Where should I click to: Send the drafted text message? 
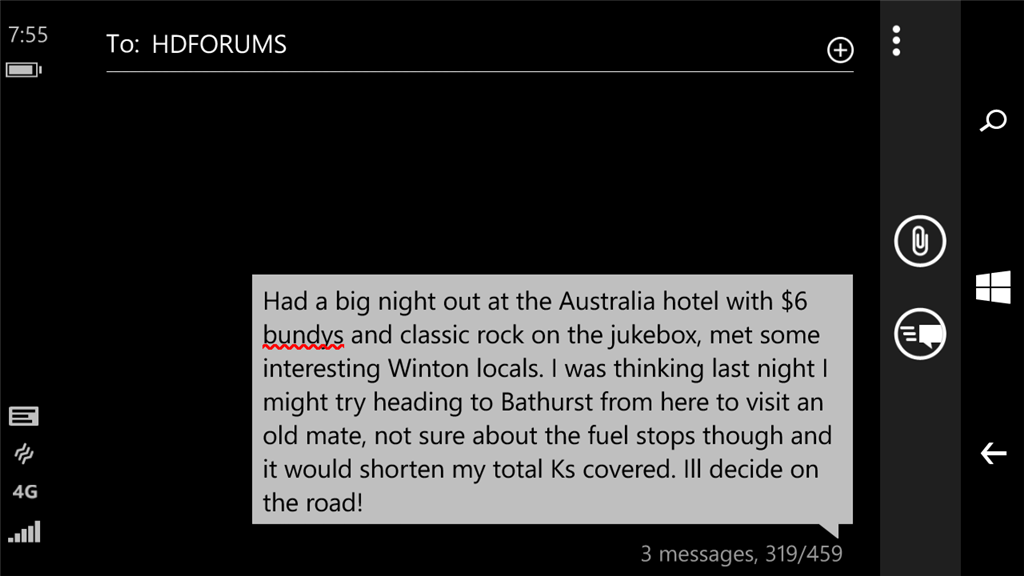(x=919, y=334)
